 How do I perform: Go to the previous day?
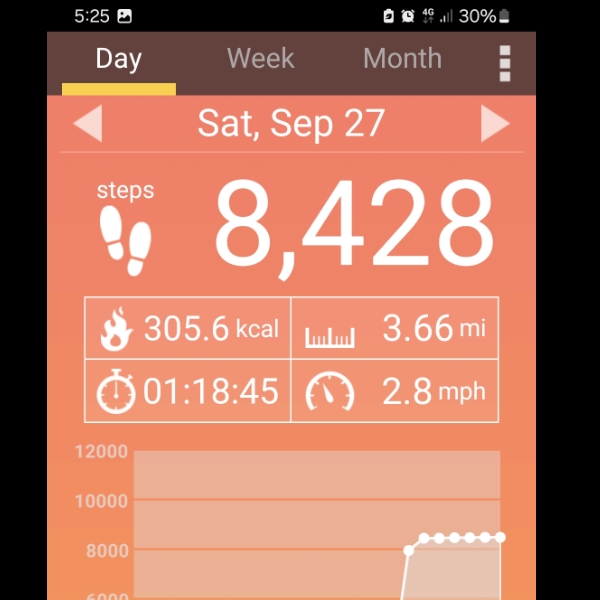point(88,124)
